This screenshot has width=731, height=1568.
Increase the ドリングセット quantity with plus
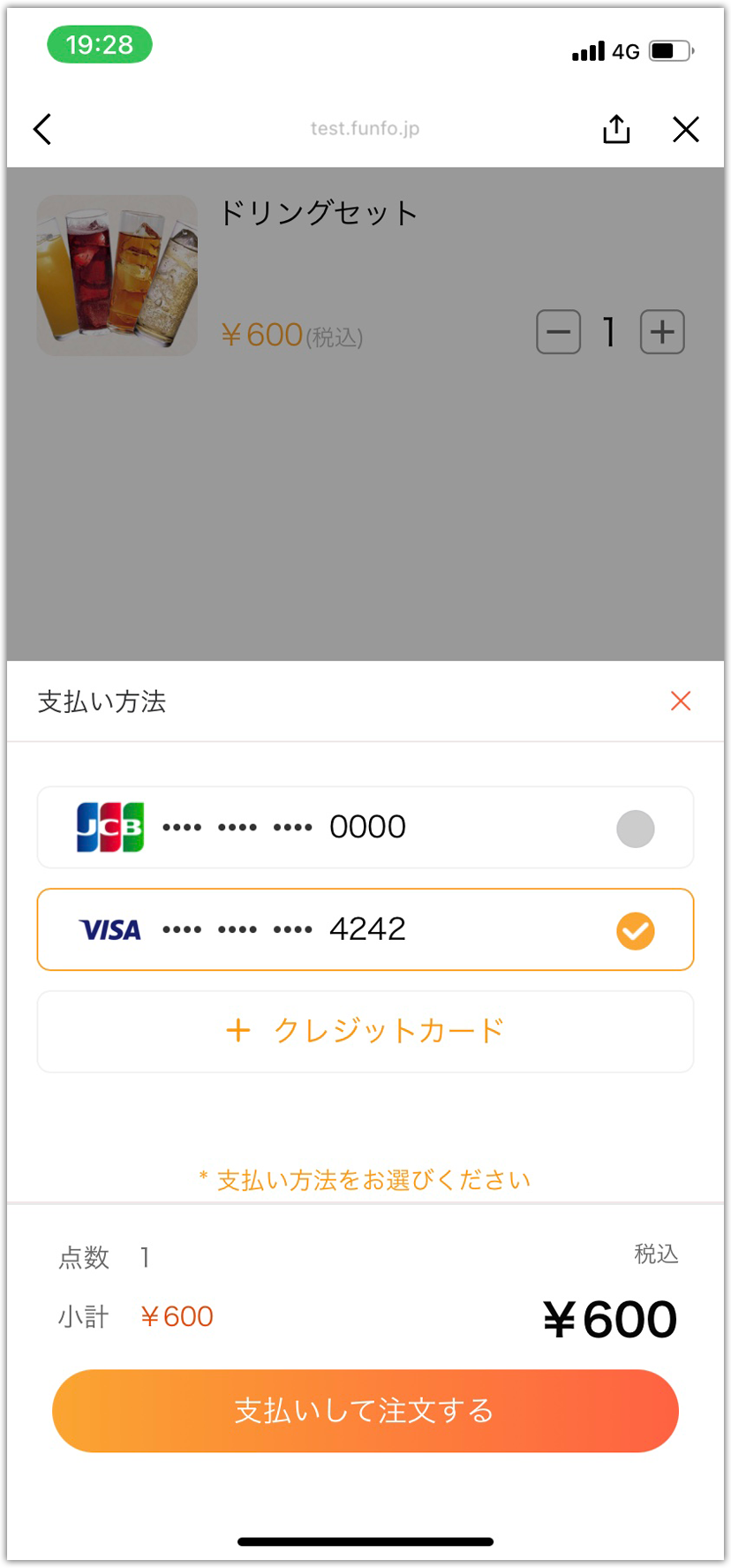pyautogui.click(x=662, y=332)
